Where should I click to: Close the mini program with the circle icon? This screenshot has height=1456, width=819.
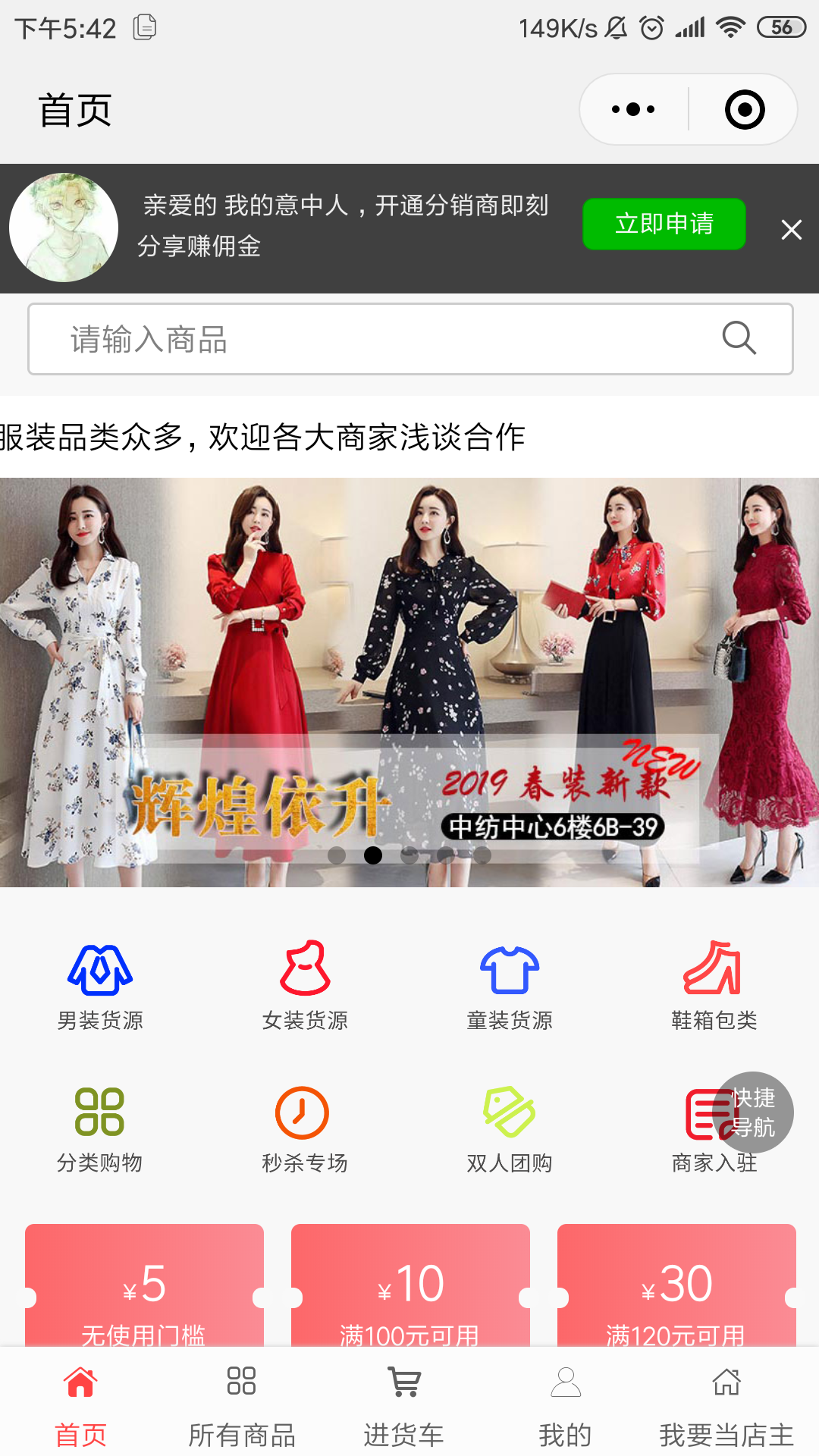click(745, 110)
